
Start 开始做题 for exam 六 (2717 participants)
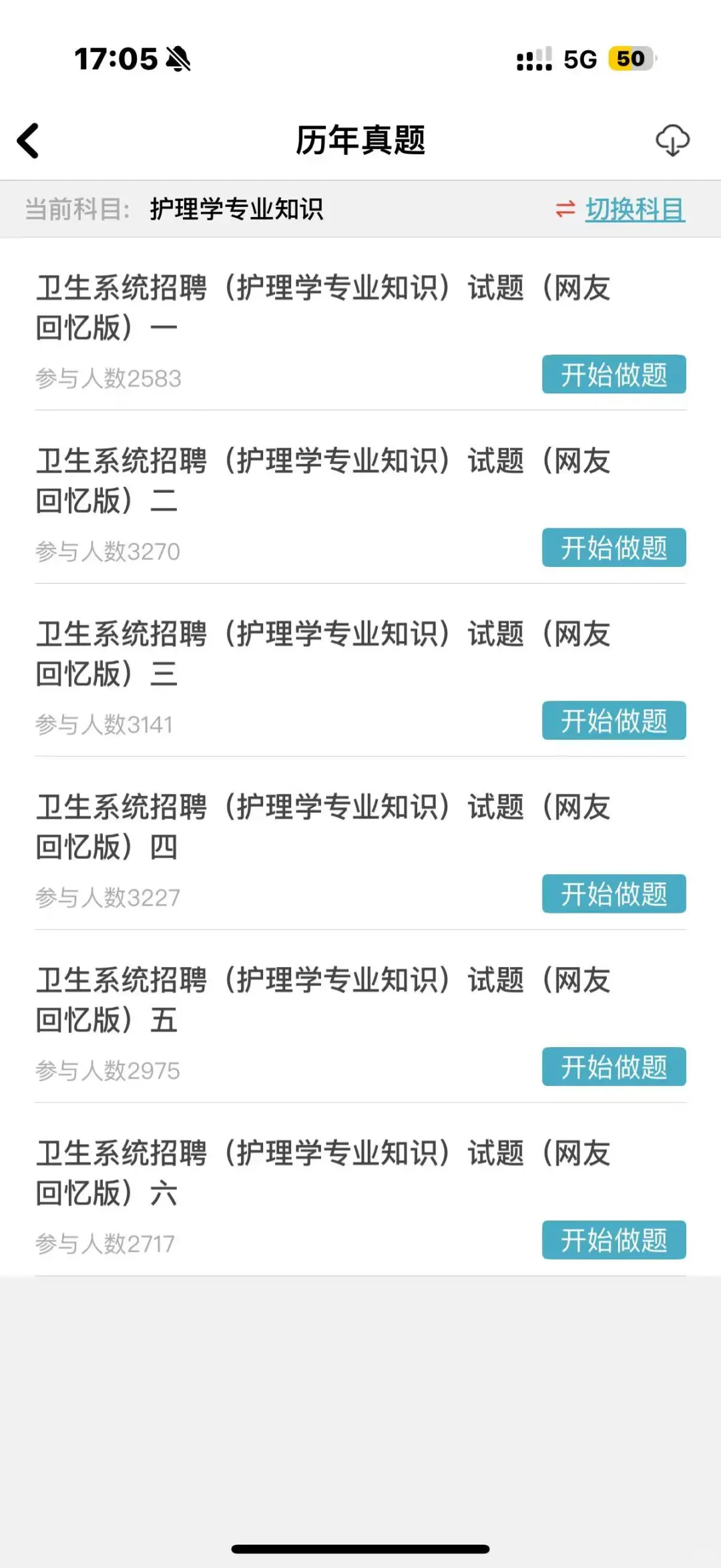click(x=614, y=1239)
